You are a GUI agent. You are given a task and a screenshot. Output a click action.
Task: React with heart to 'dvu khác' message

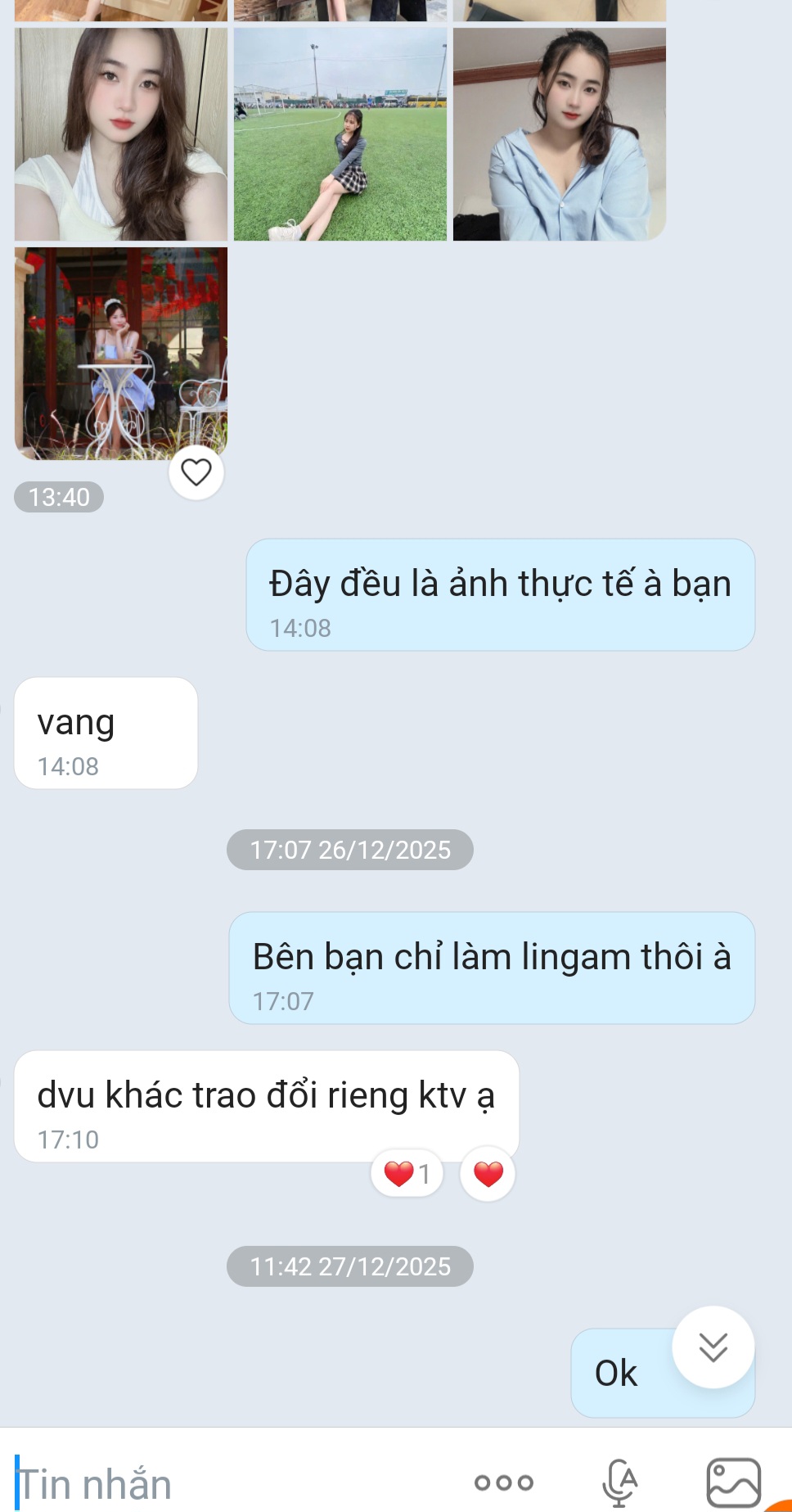488,1174
